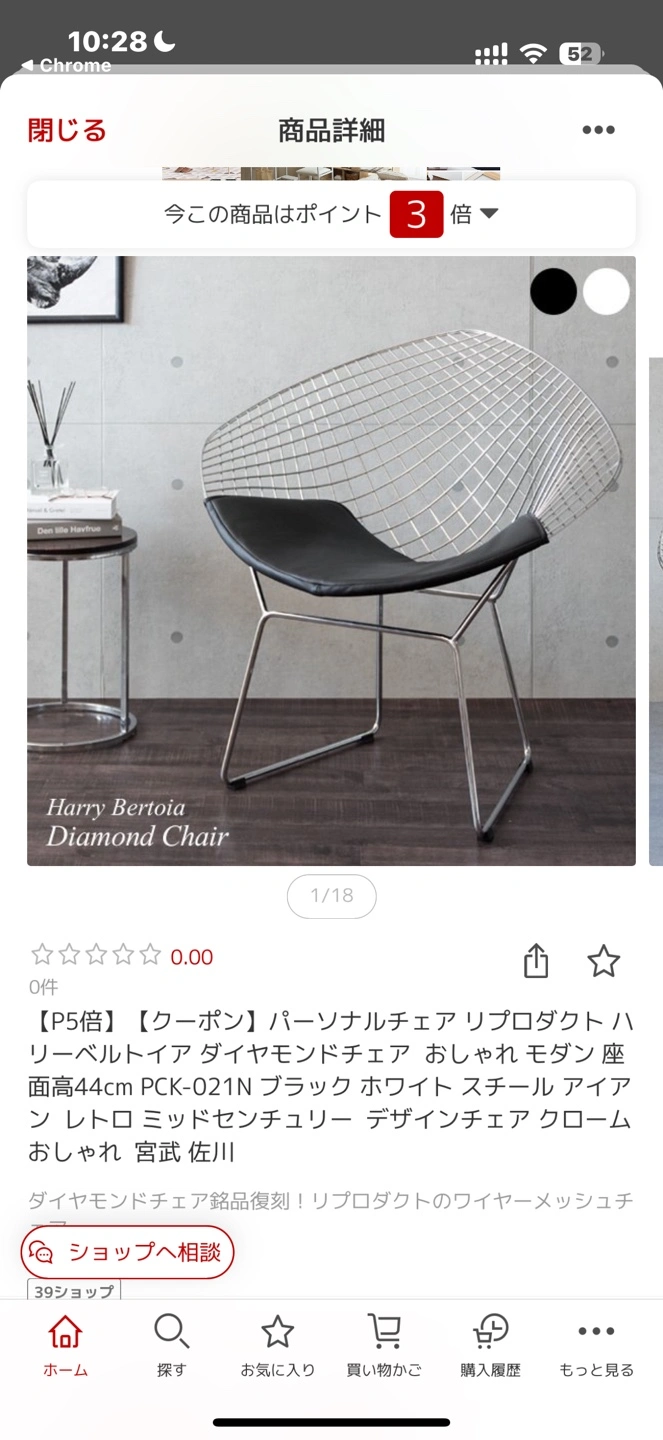Share this product

[x=536, y=961]
